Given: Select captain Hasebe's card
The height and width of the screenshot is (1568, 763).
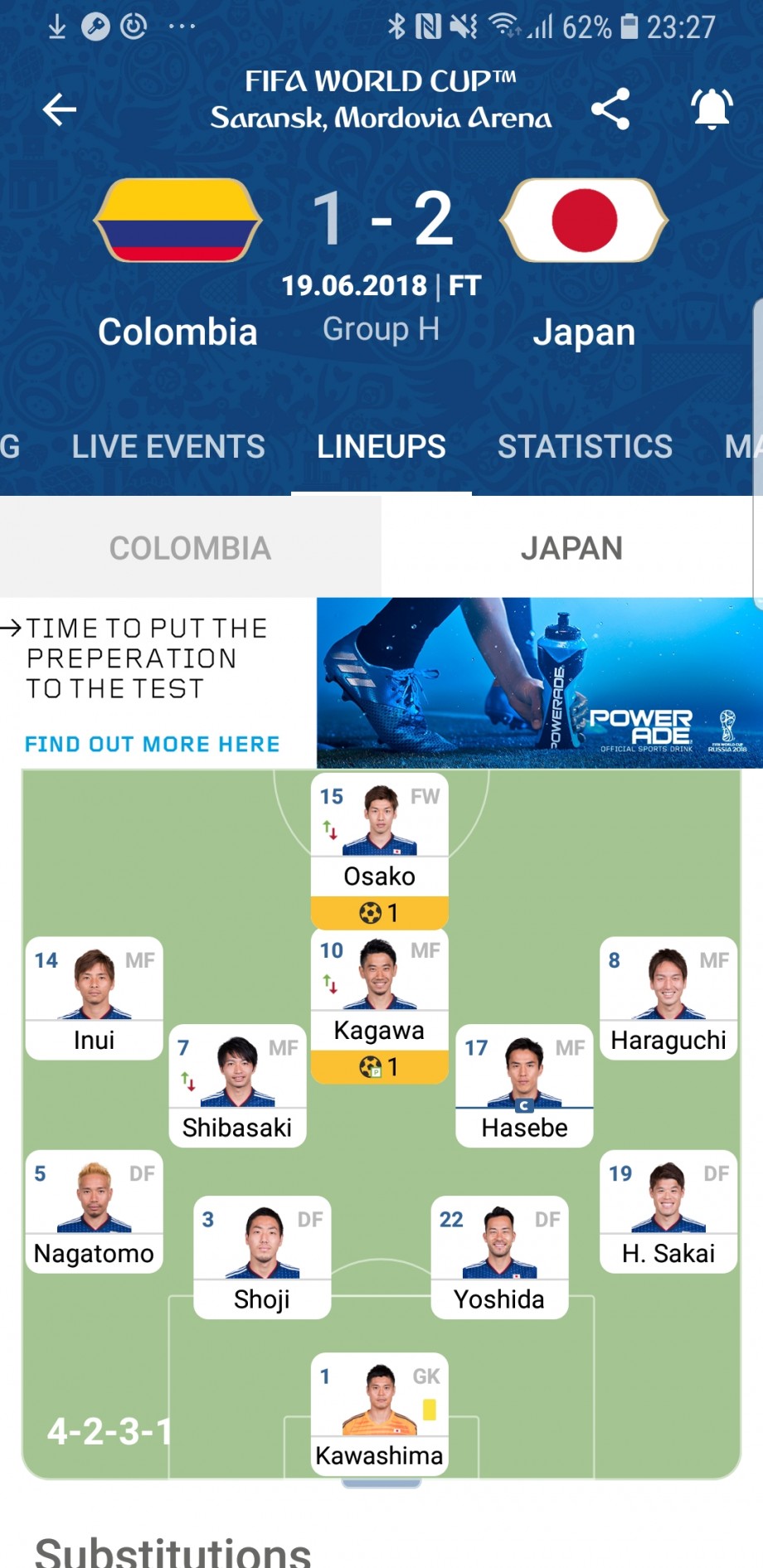Looking at the screenshot, I should [x=524, y=1086].
